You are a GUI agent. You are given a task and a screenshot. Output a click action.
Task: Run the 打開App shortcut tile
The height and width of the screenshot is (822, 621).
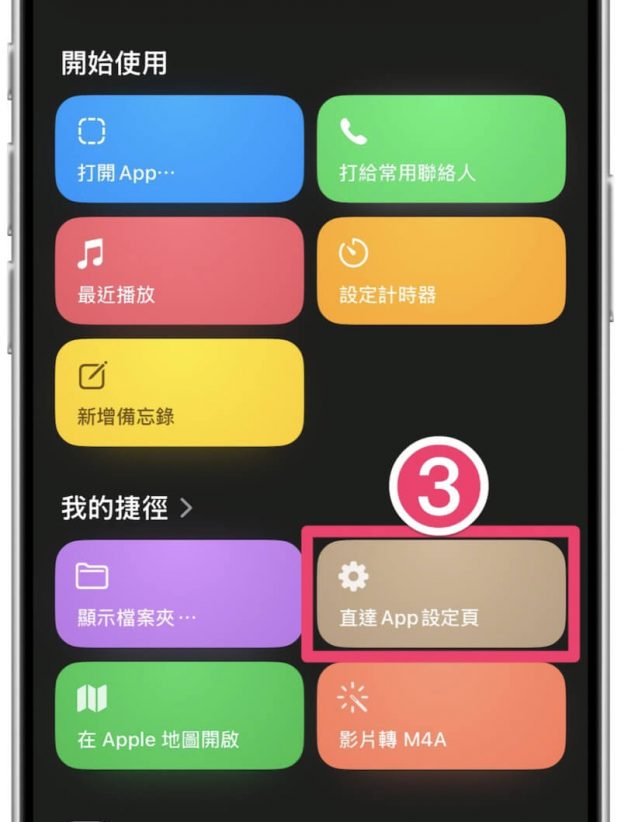(180, 149)
